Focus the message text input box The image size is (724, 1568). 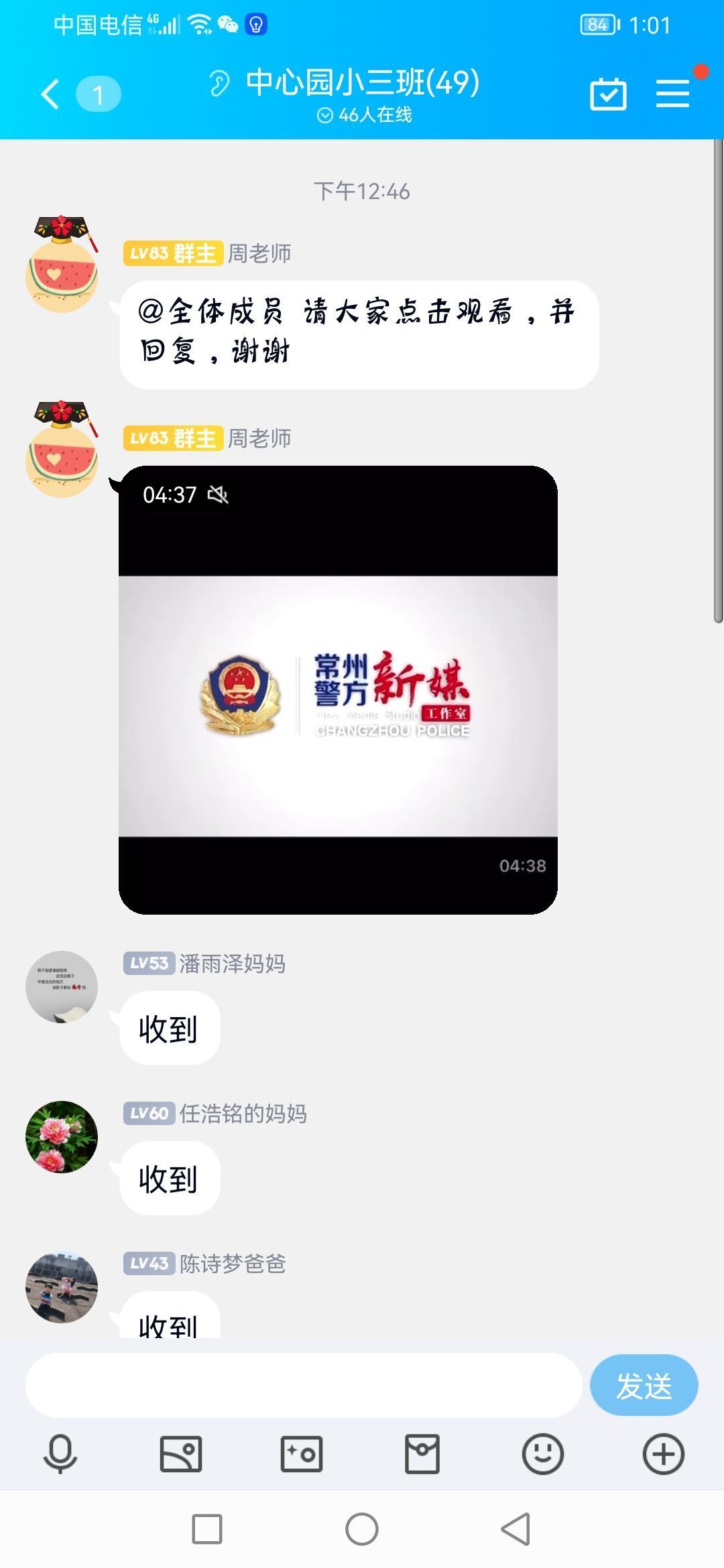pos(303,1385)
